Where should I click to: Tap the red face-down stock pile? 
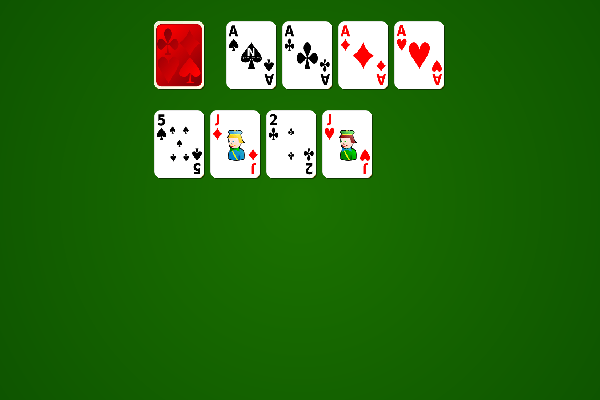[179, 55]
